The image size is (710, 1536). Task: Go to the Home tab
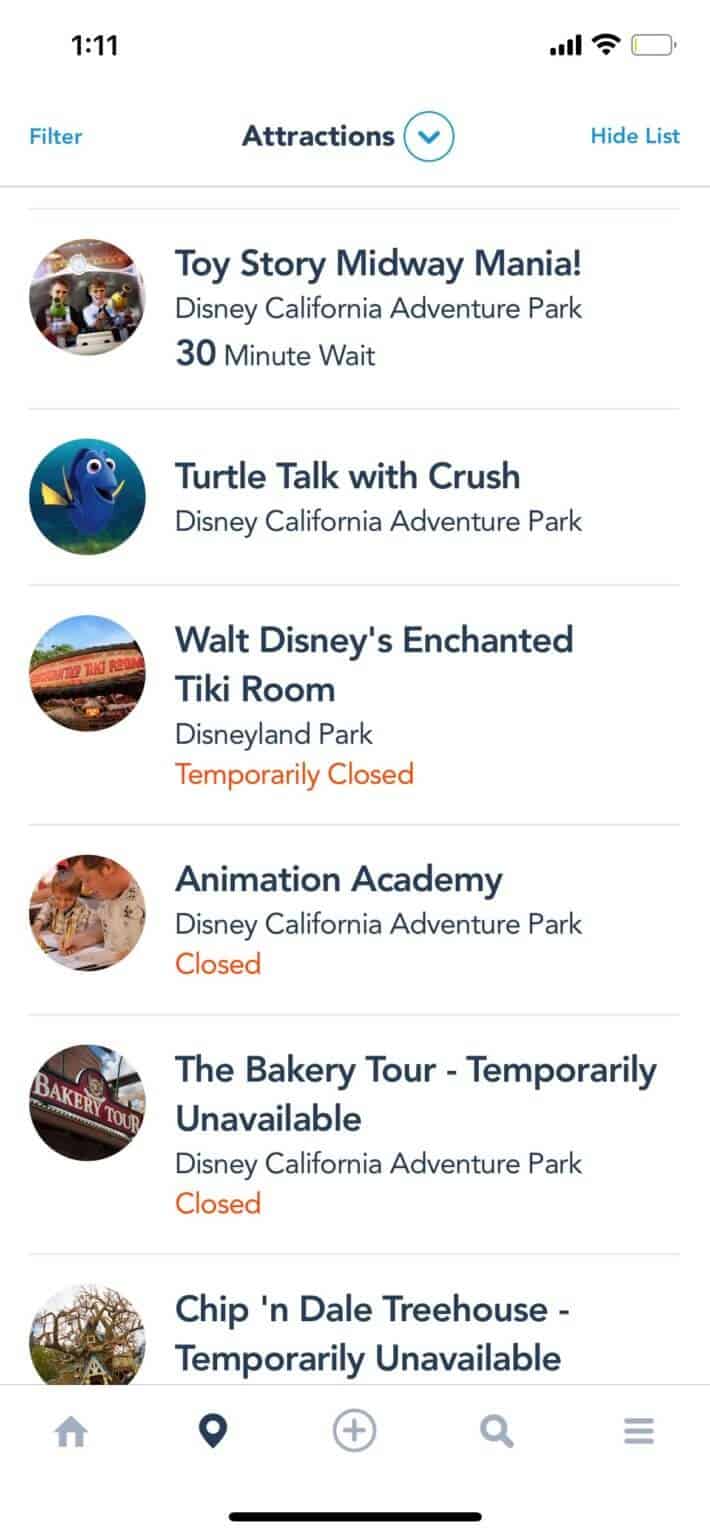[x=70, y=1433]
